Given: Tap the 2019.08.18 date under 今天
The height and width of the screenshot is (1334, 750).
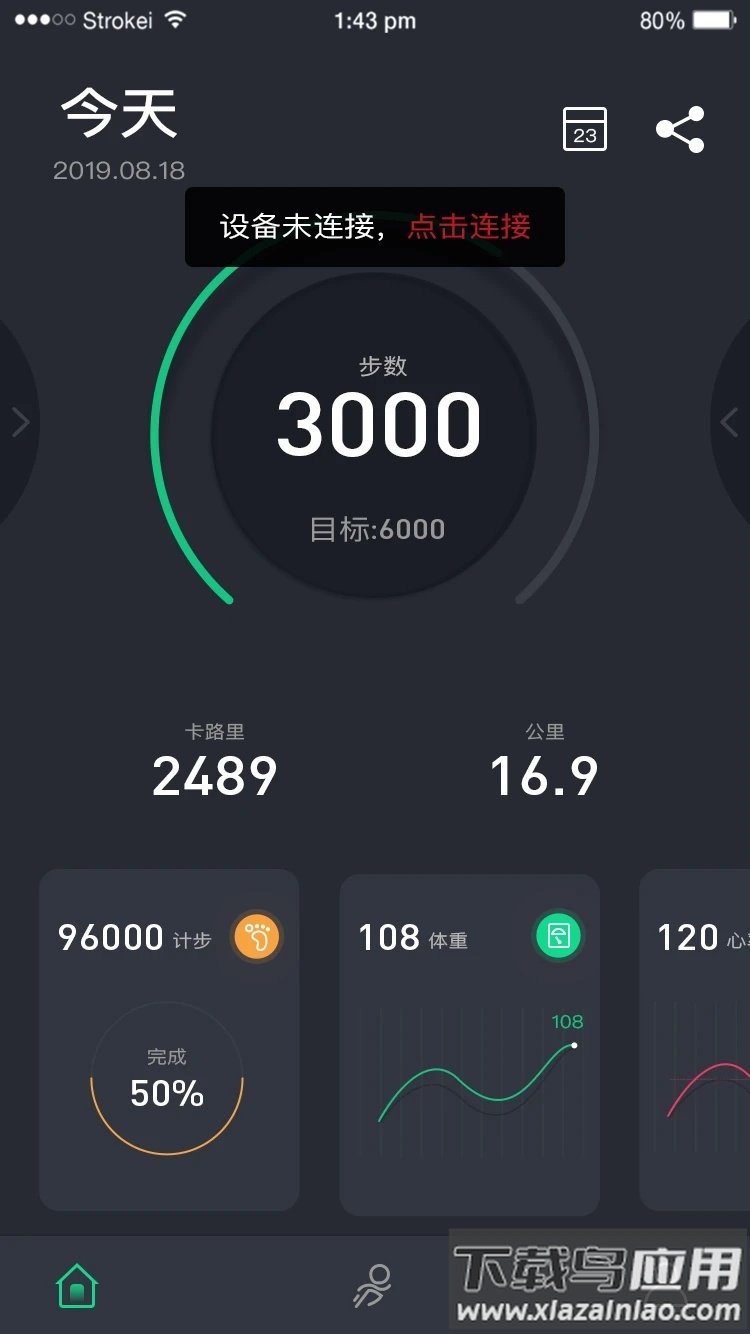Looking at the screenshot, I should click(x=118, y=170).
